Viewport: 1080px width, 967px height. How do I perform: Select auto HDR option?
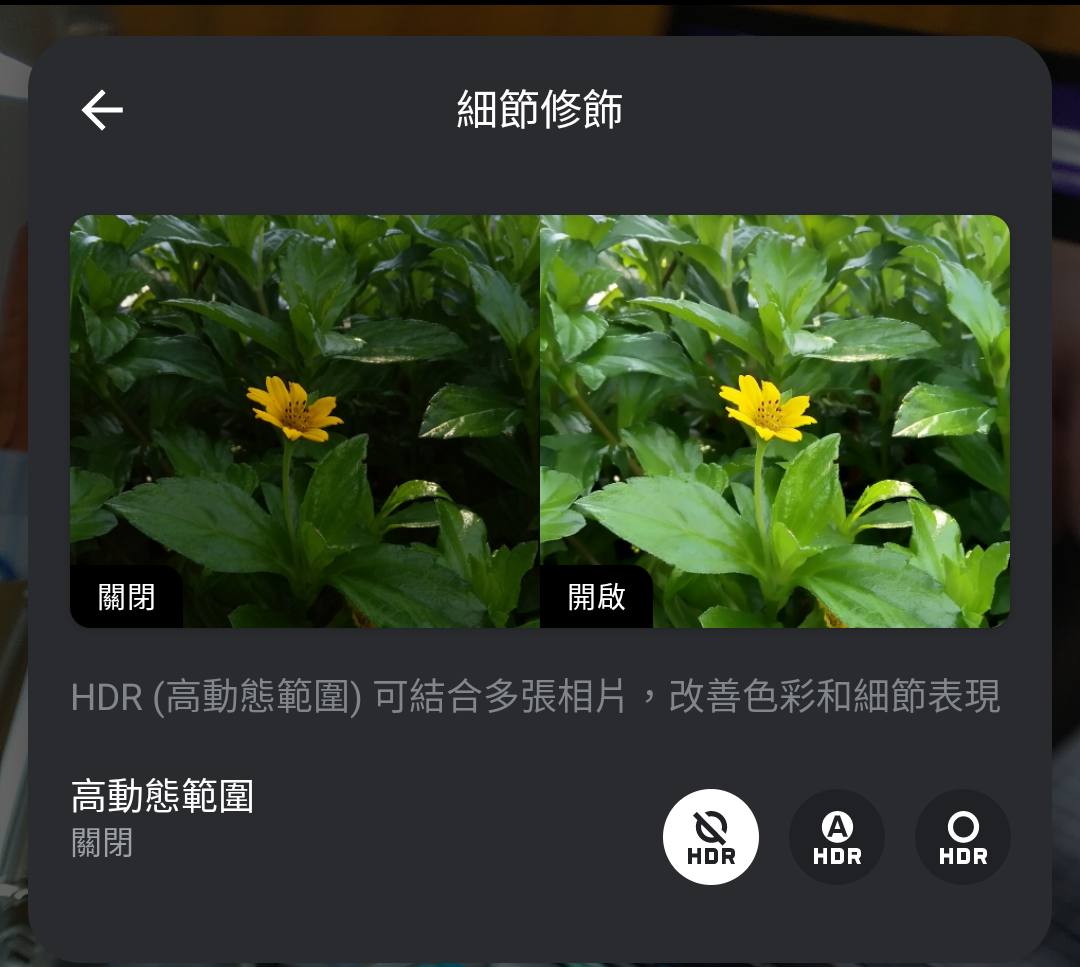(x=837, y=837)
